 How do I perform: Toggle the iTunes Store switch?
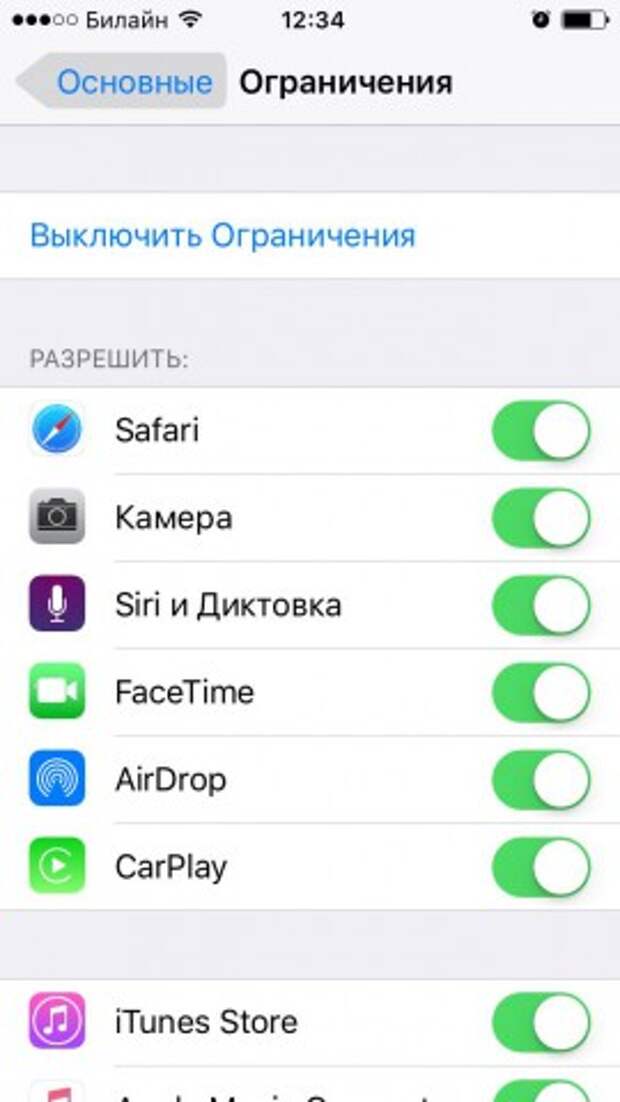tap(541, 1021)
